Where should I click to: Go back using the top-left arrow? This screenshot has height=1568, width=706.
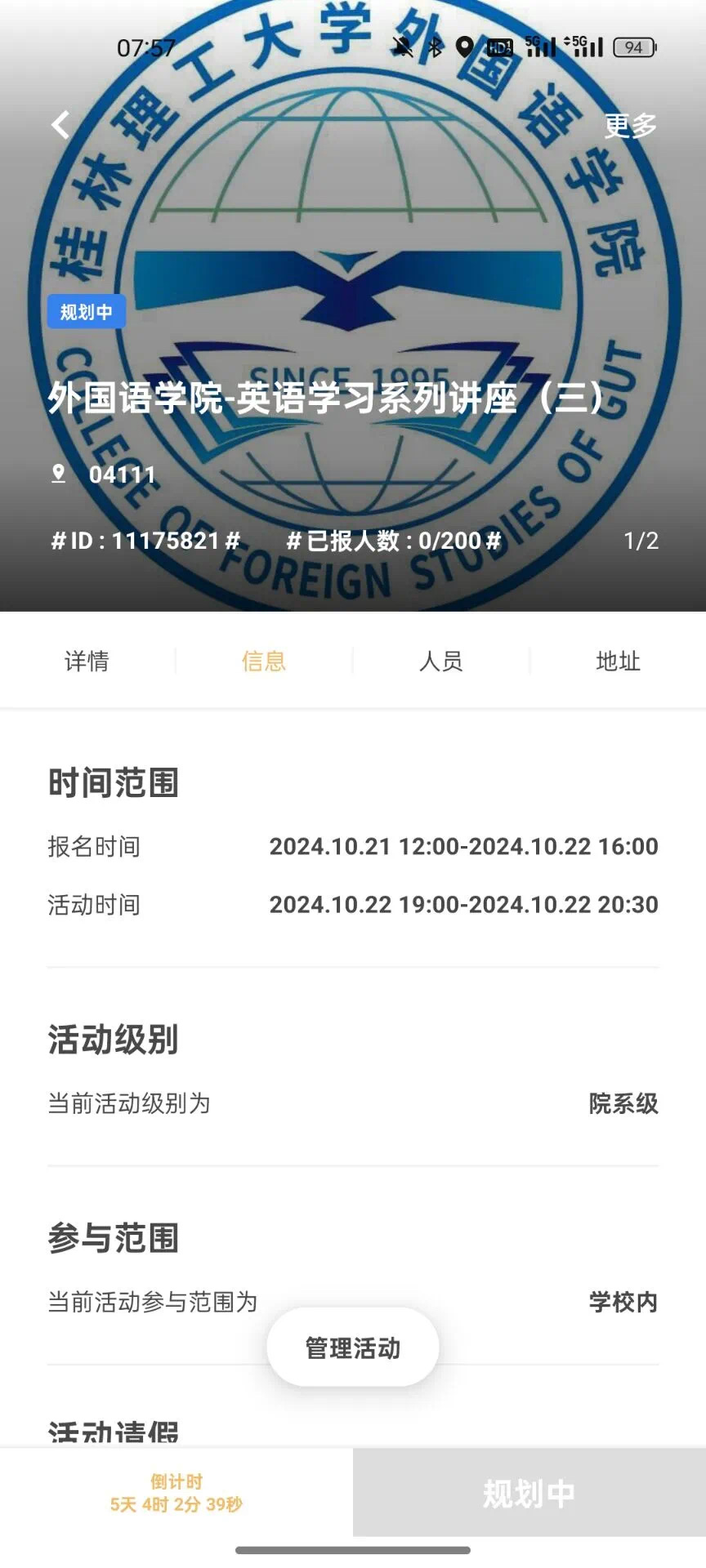tap(60, 125)
